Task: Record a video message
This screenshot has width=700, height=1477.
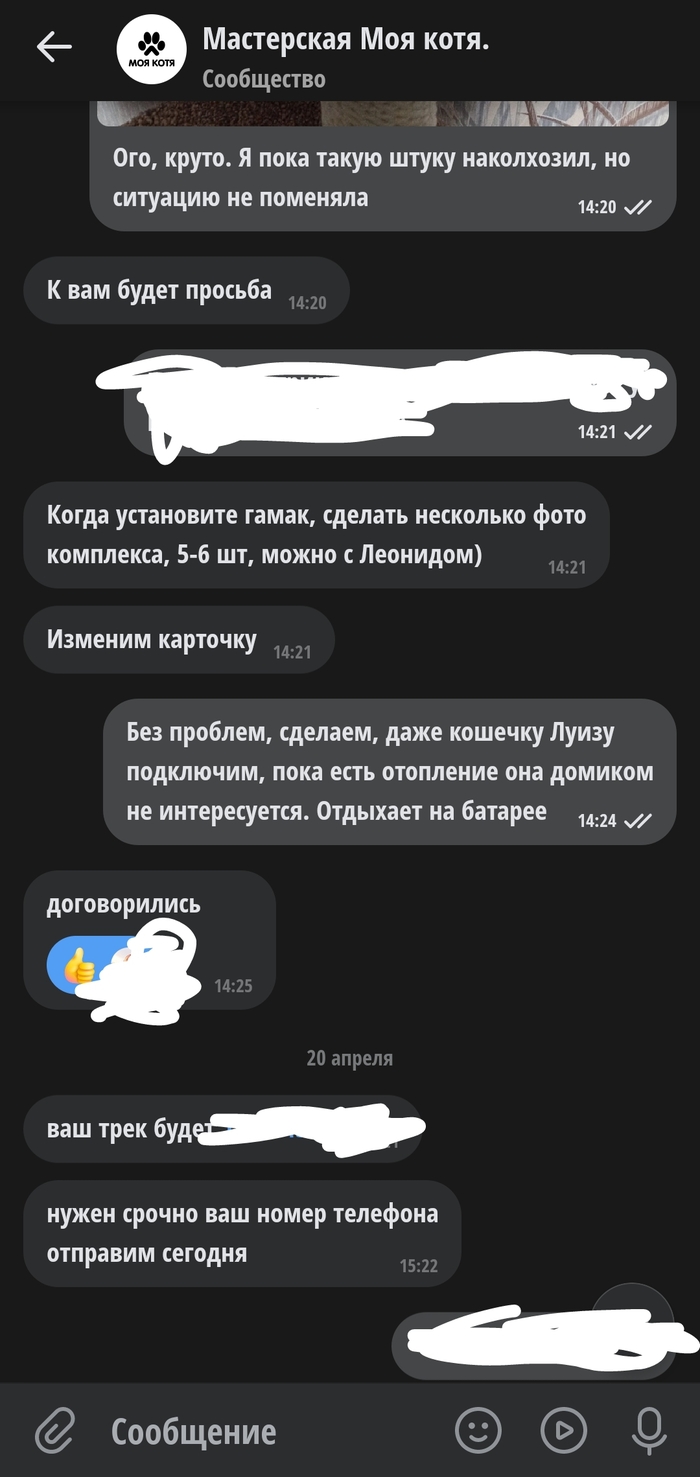Action: [564, 1431]
